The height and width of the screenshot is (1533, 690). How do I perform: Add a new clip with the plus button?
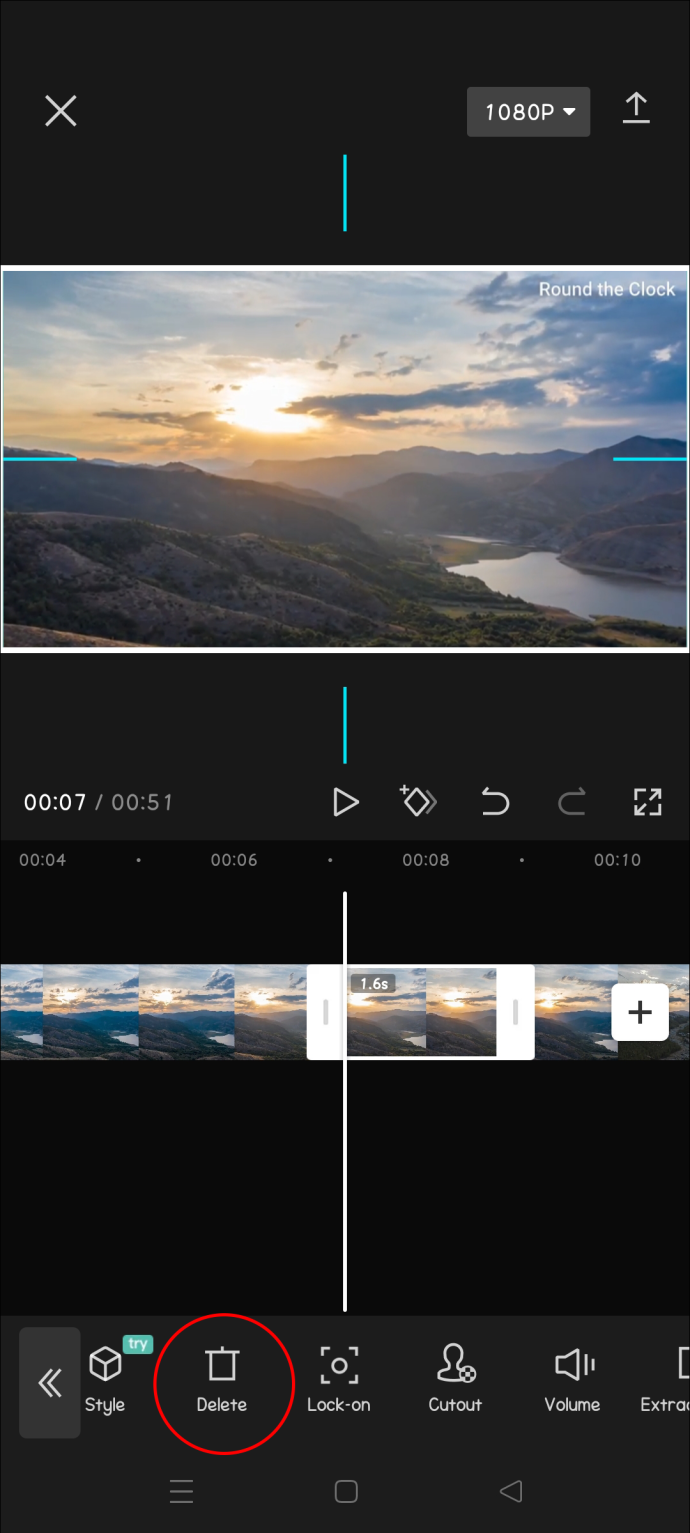(640, 1012)
